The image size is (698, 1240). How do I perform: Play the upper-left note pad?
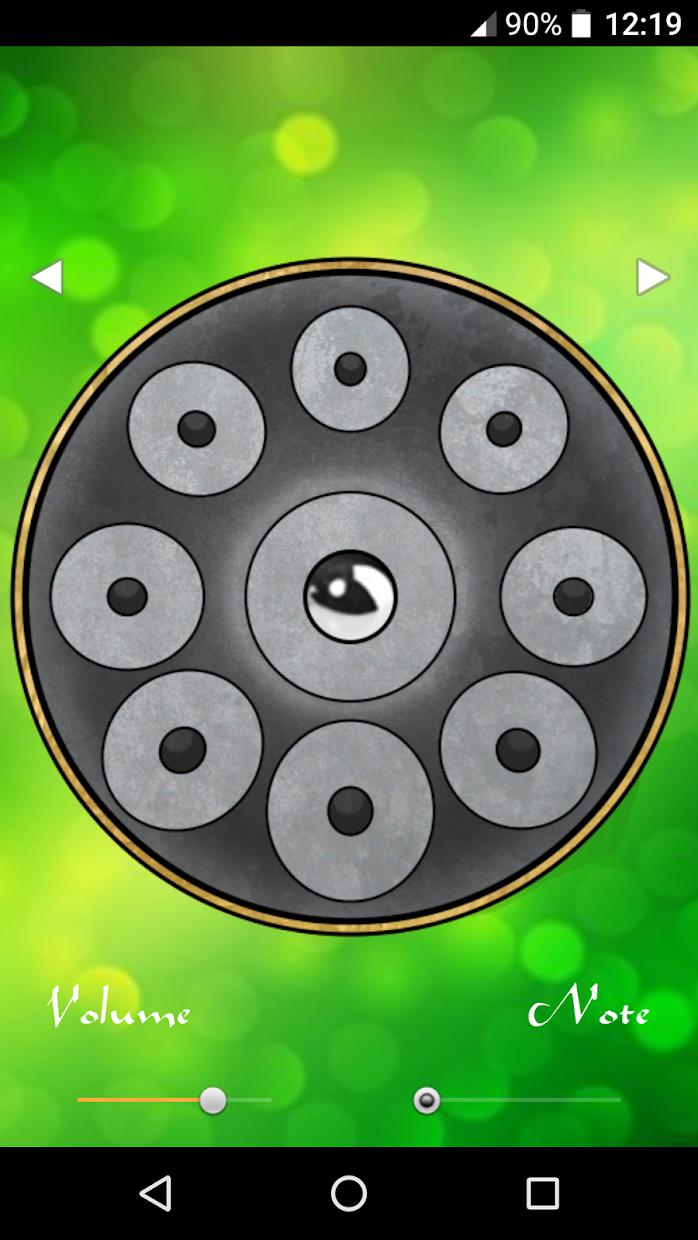[x=196, y=428]
